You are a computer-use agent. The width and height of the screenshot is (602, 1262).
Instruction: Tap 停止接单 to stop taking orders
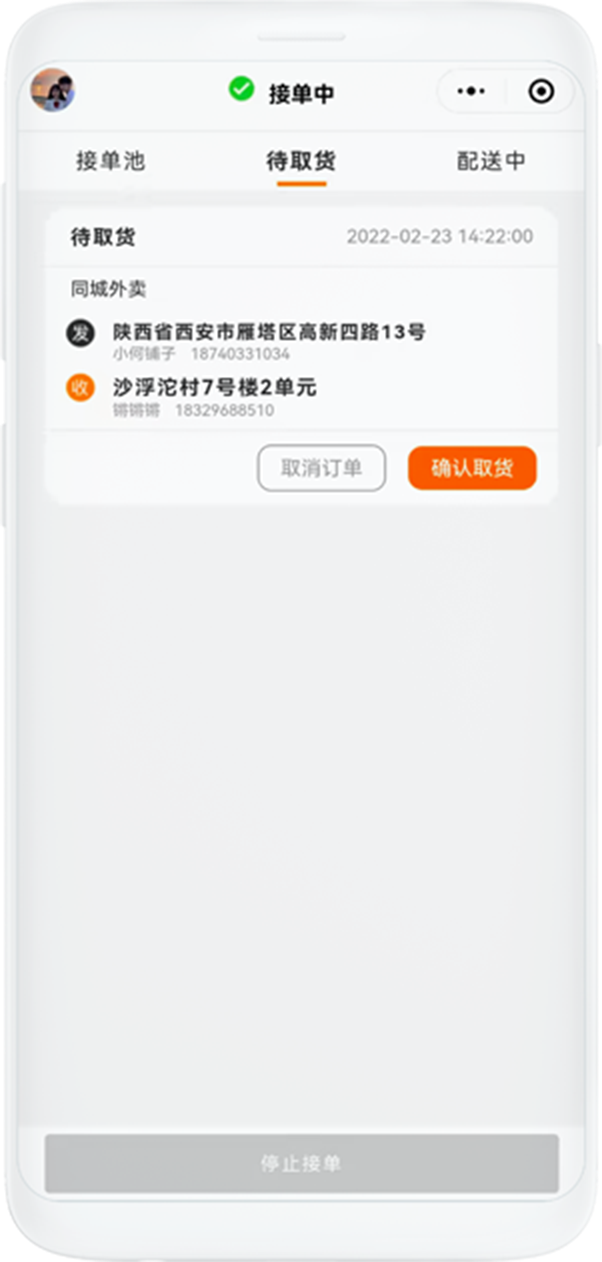[x=301, y=1164]
